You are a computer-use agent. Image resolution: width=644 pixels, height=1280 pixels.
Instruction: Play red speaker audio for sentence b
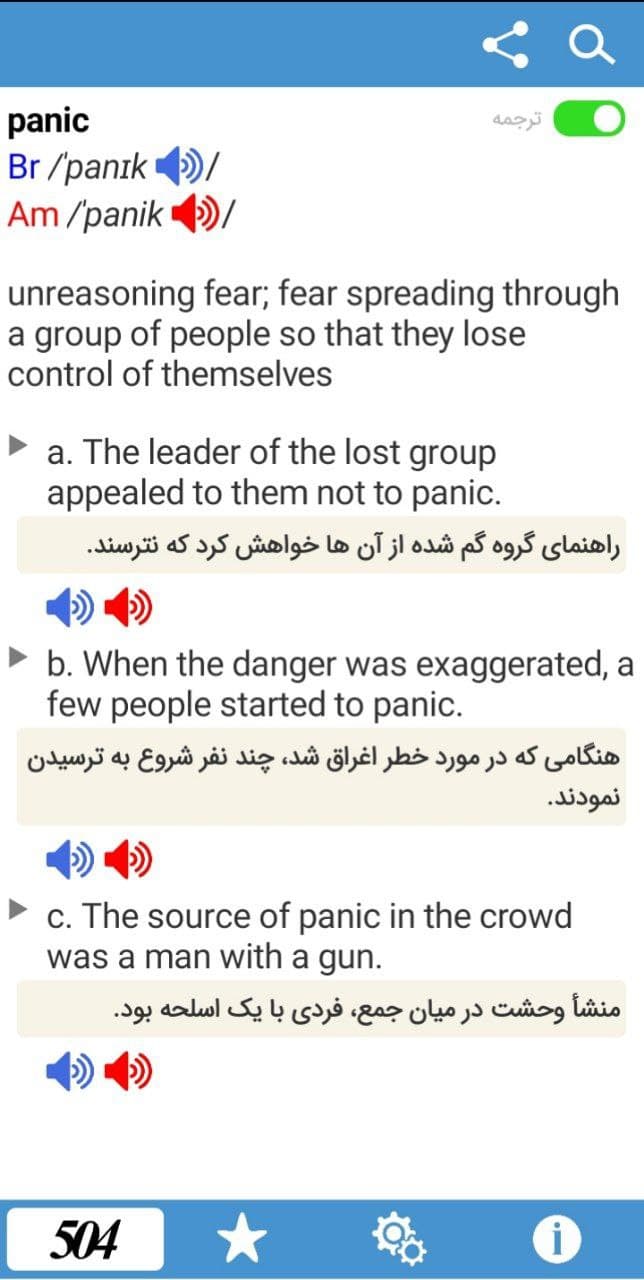coord(128,858)
